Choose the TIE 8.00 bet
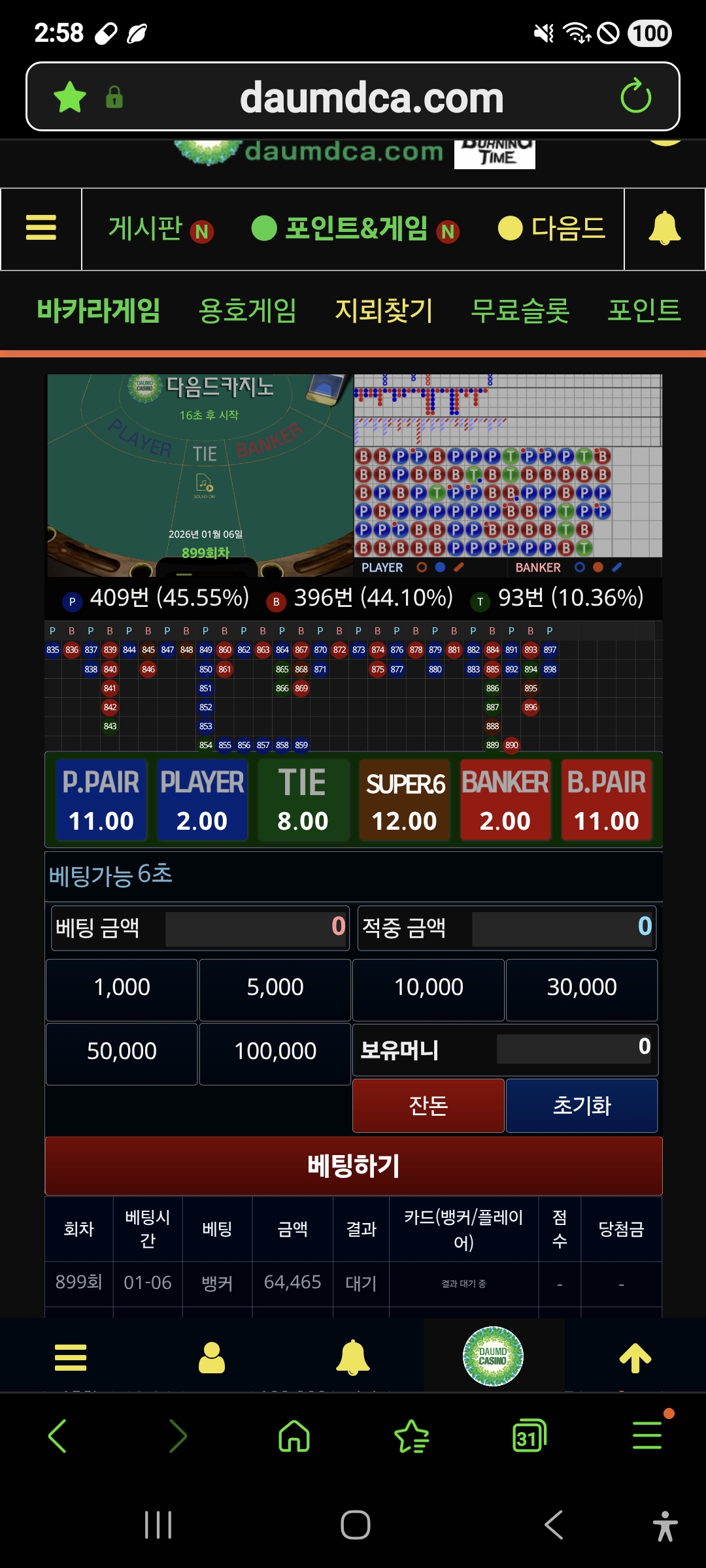 click(303, 800)
